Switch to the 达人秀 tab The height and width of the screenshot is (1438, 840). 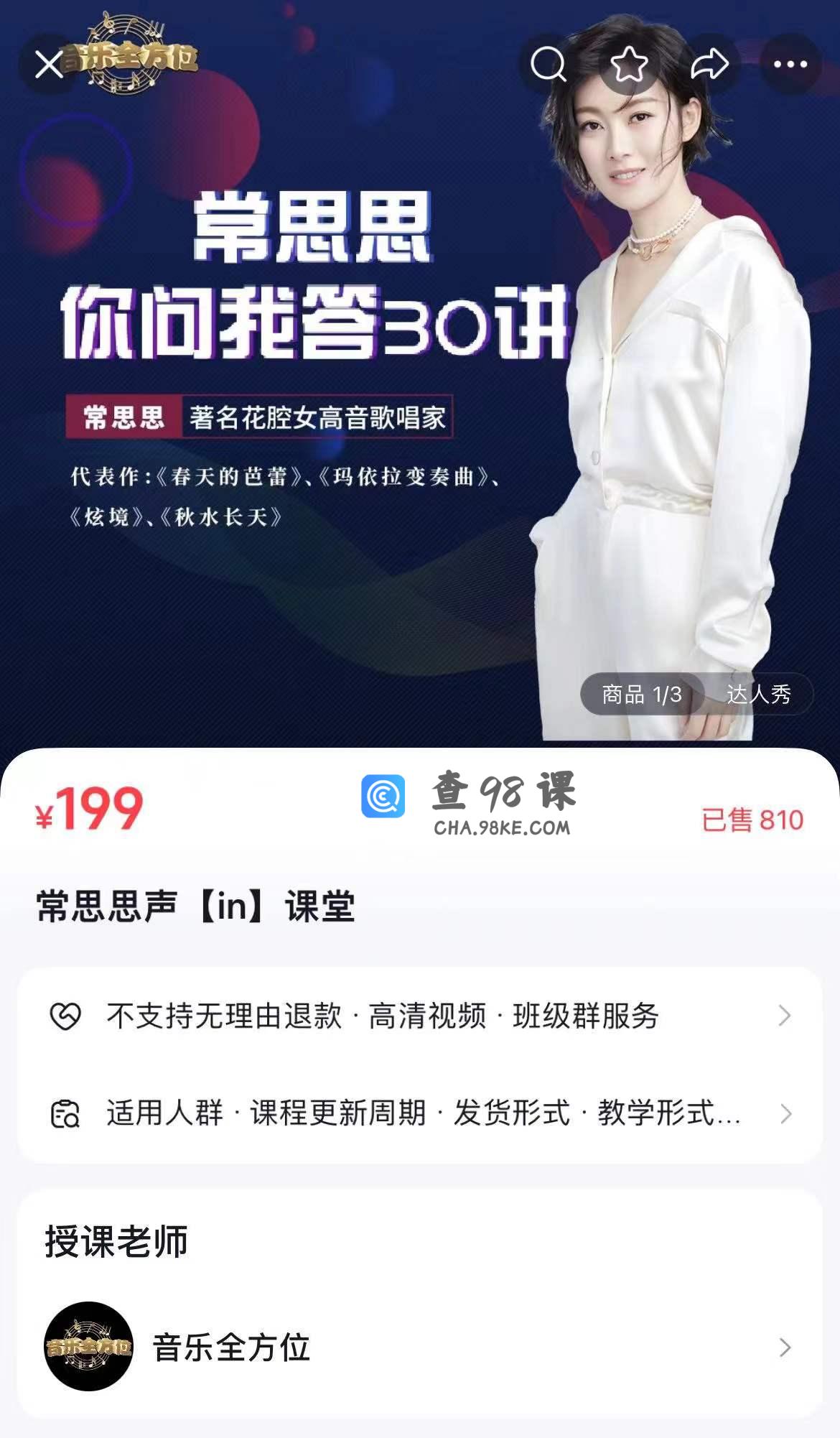pos(758,694)
